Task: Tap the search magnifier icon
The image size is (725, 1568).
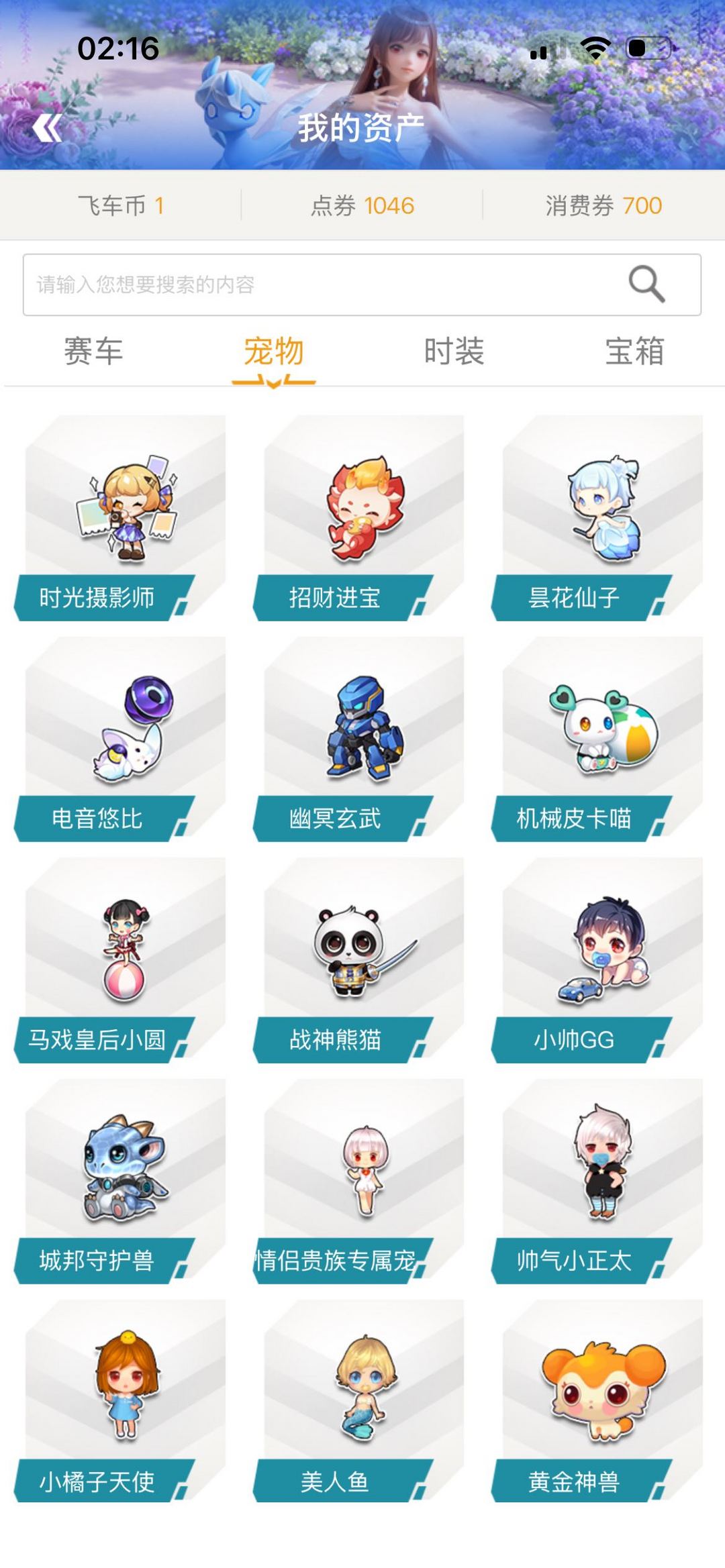Action: pyautogui.click(x=646, y=284)
